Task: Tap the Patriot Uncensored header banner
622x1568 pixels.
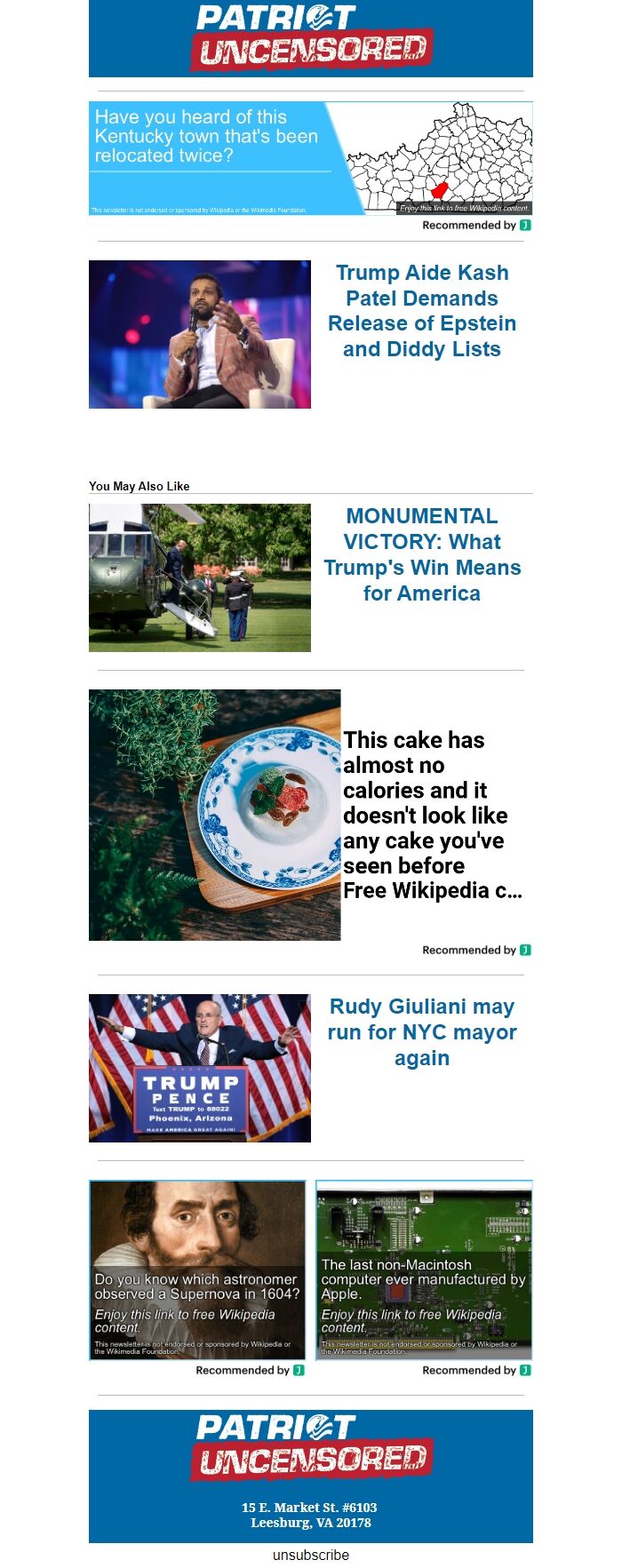Action: [310, 38]
